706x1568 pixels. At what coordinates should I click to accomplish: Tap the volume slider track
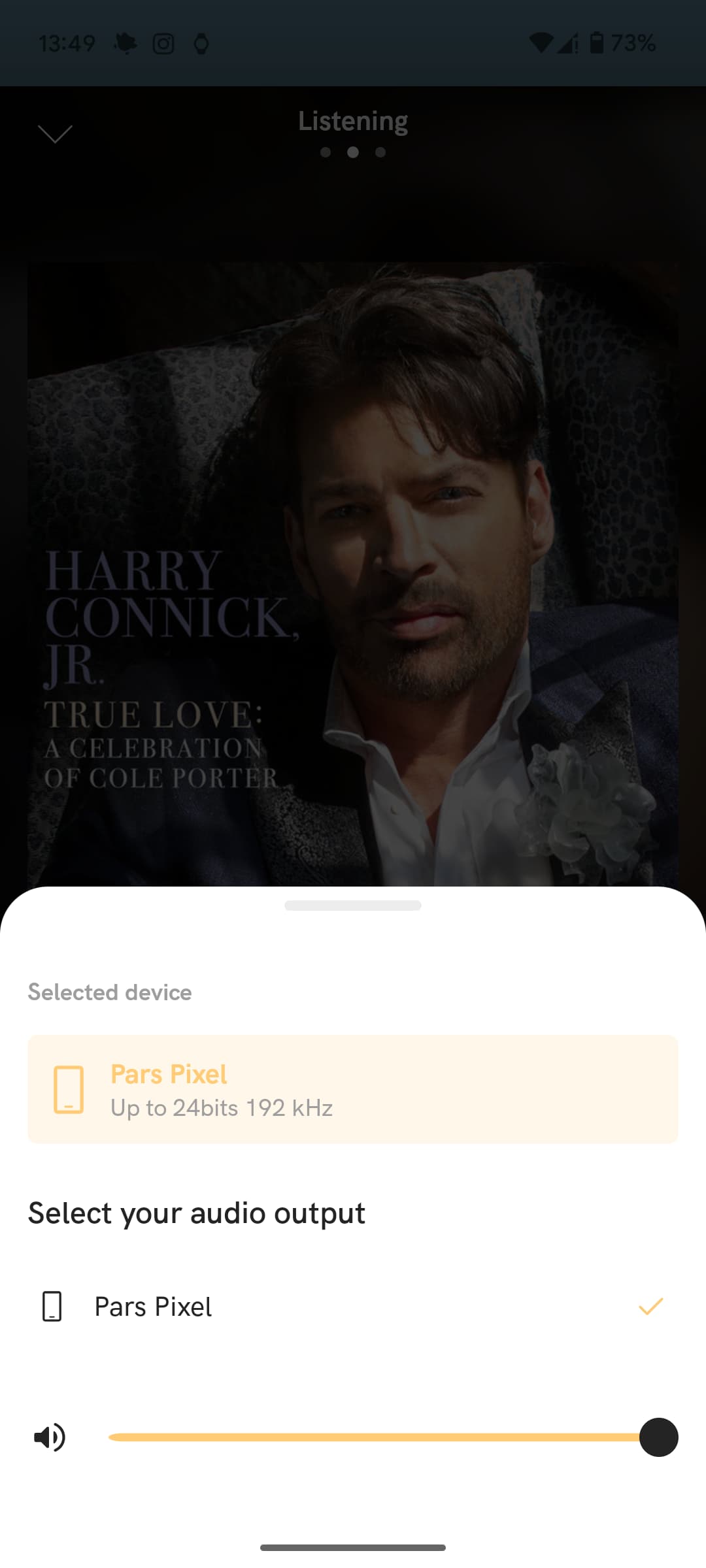click(x=373, y=1437)
